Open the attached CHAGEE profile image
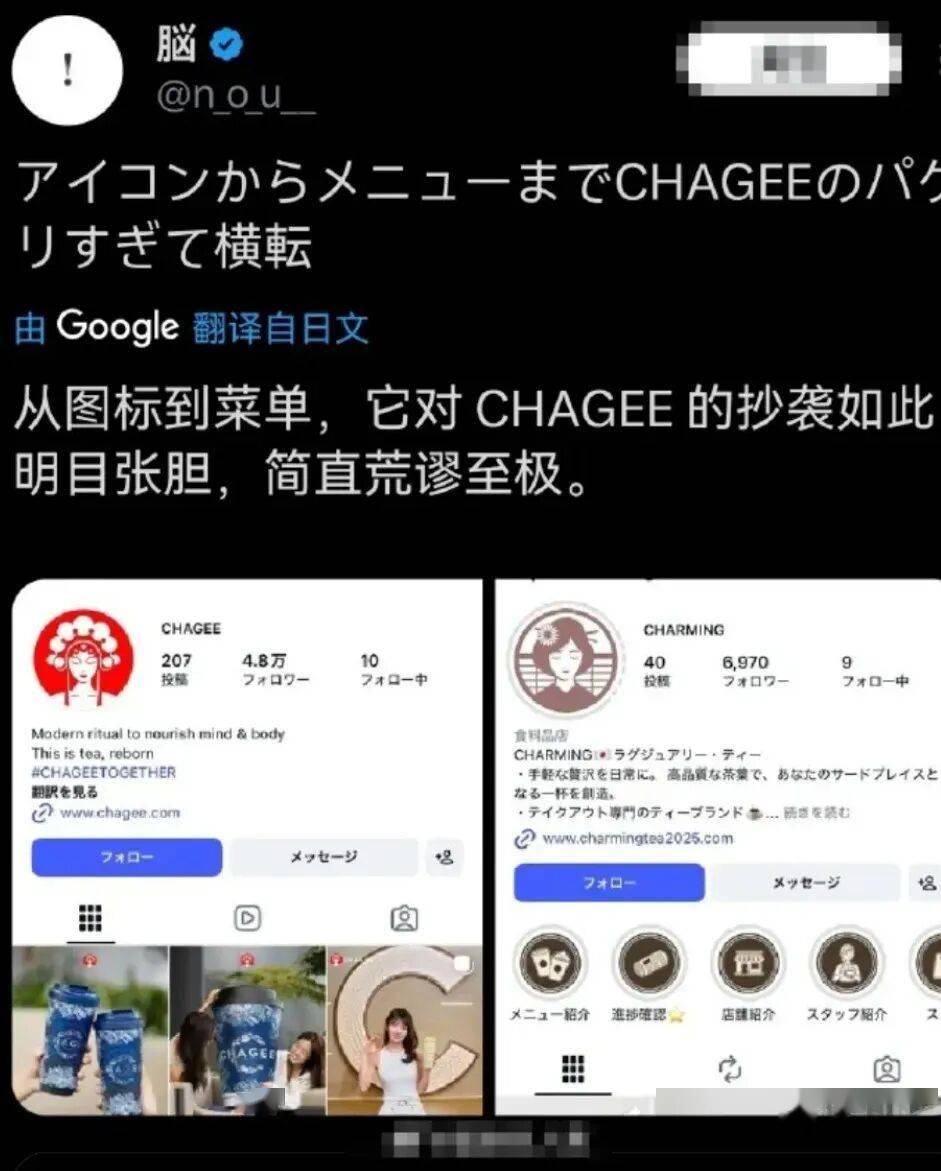The height and width of the screenshot is (1171, 941). coord(246,847)
